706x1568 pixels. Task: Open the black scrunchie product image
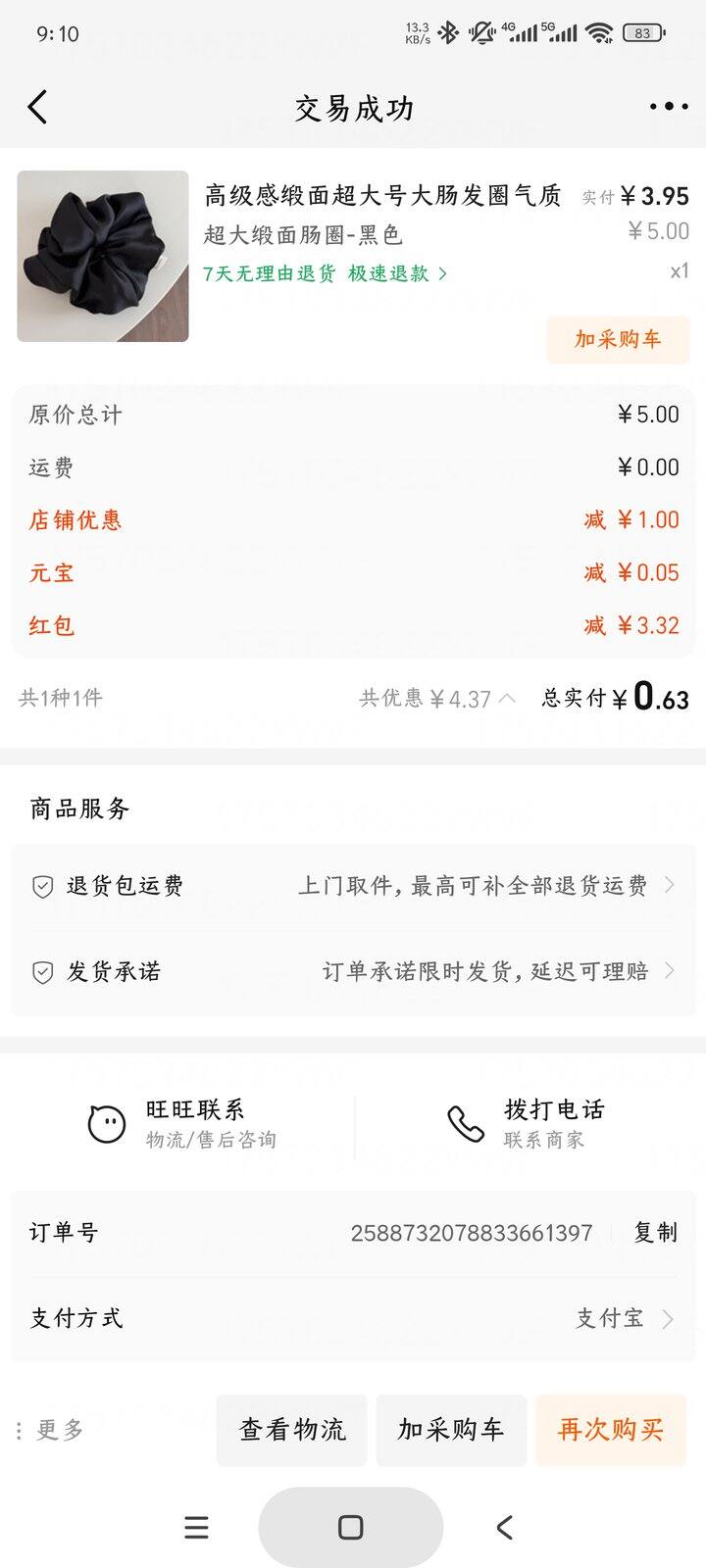point(103,256)
